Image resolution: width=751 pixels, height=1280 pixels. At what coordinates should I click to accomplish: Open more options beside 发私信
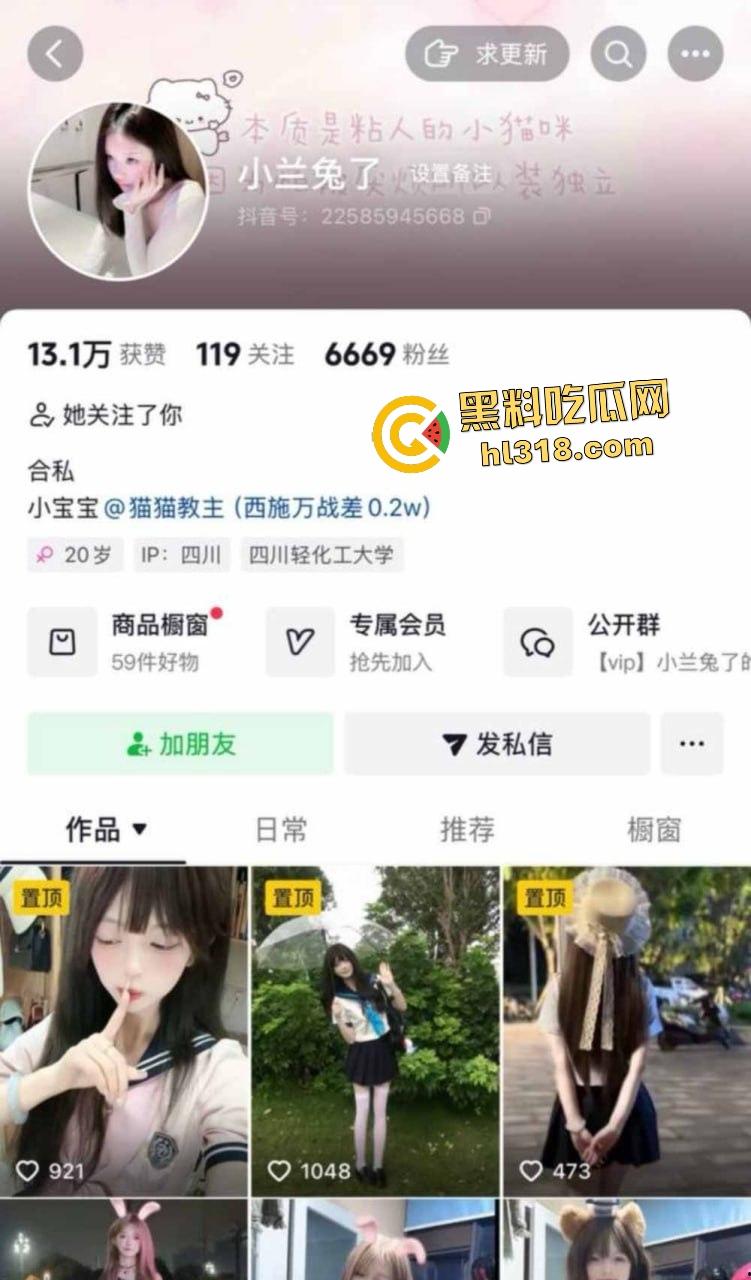[x=691, y=744]
